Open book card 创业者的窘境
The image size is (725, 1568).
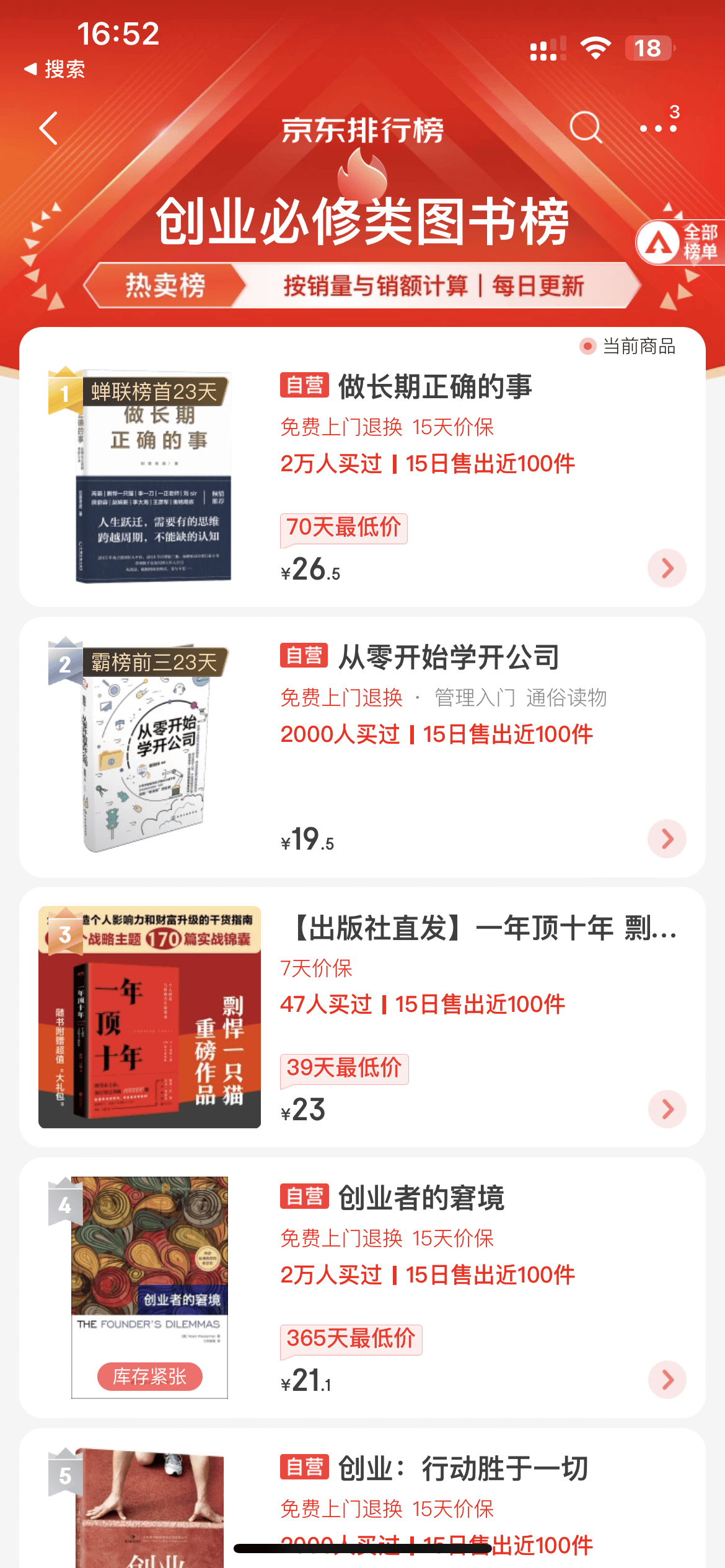[421, 1198]
